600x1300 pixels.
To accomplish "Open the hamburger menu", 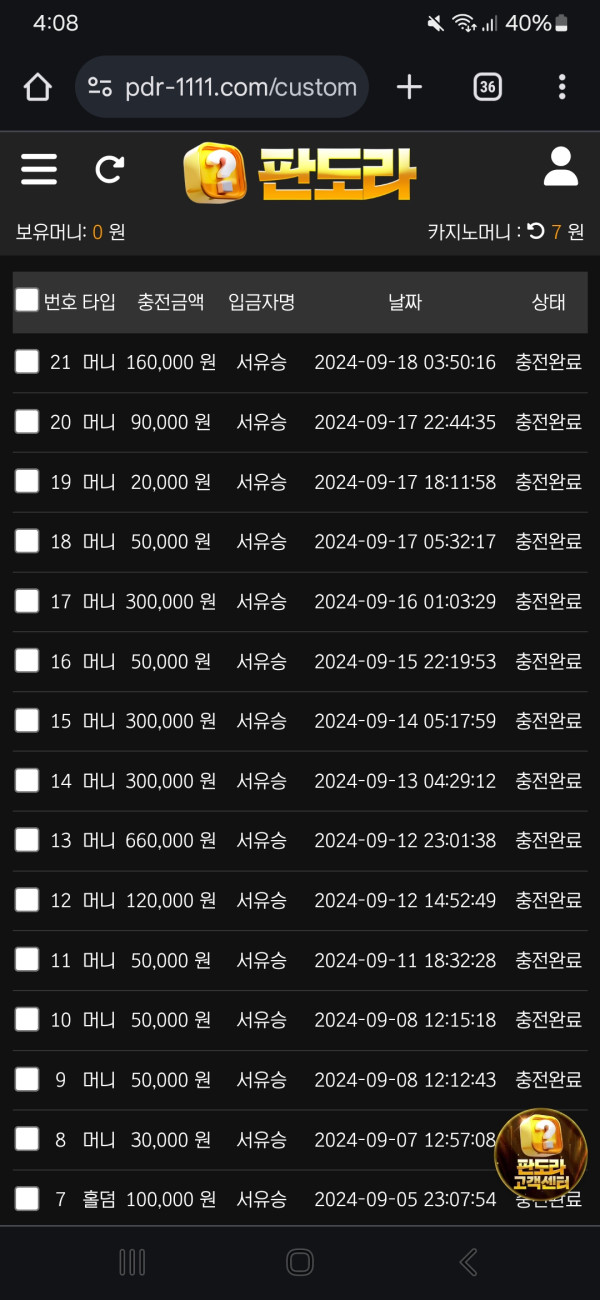I will pos(39,169).
